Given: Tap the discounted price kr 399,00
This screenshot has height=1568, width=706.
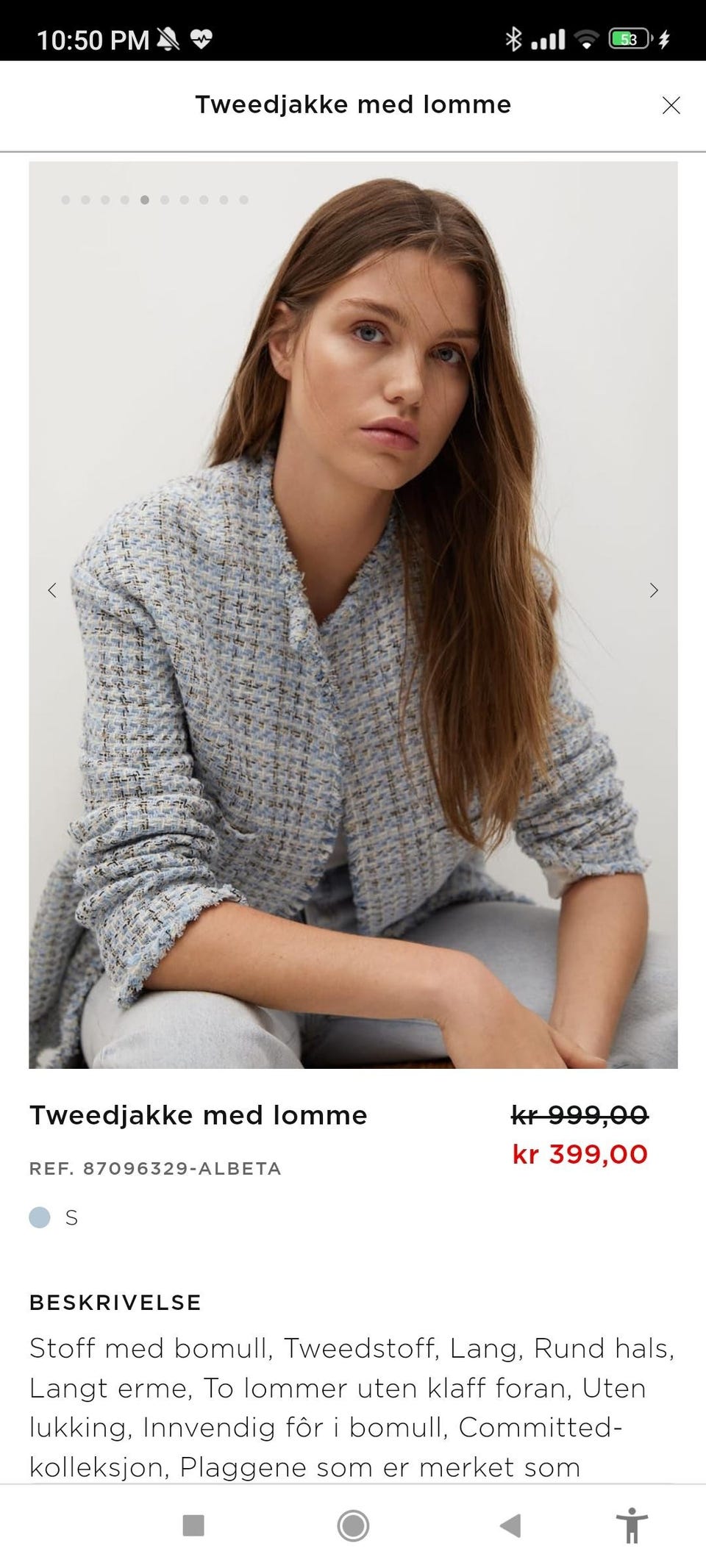Looking at the screenshot, I should (x=578, y=1153).
